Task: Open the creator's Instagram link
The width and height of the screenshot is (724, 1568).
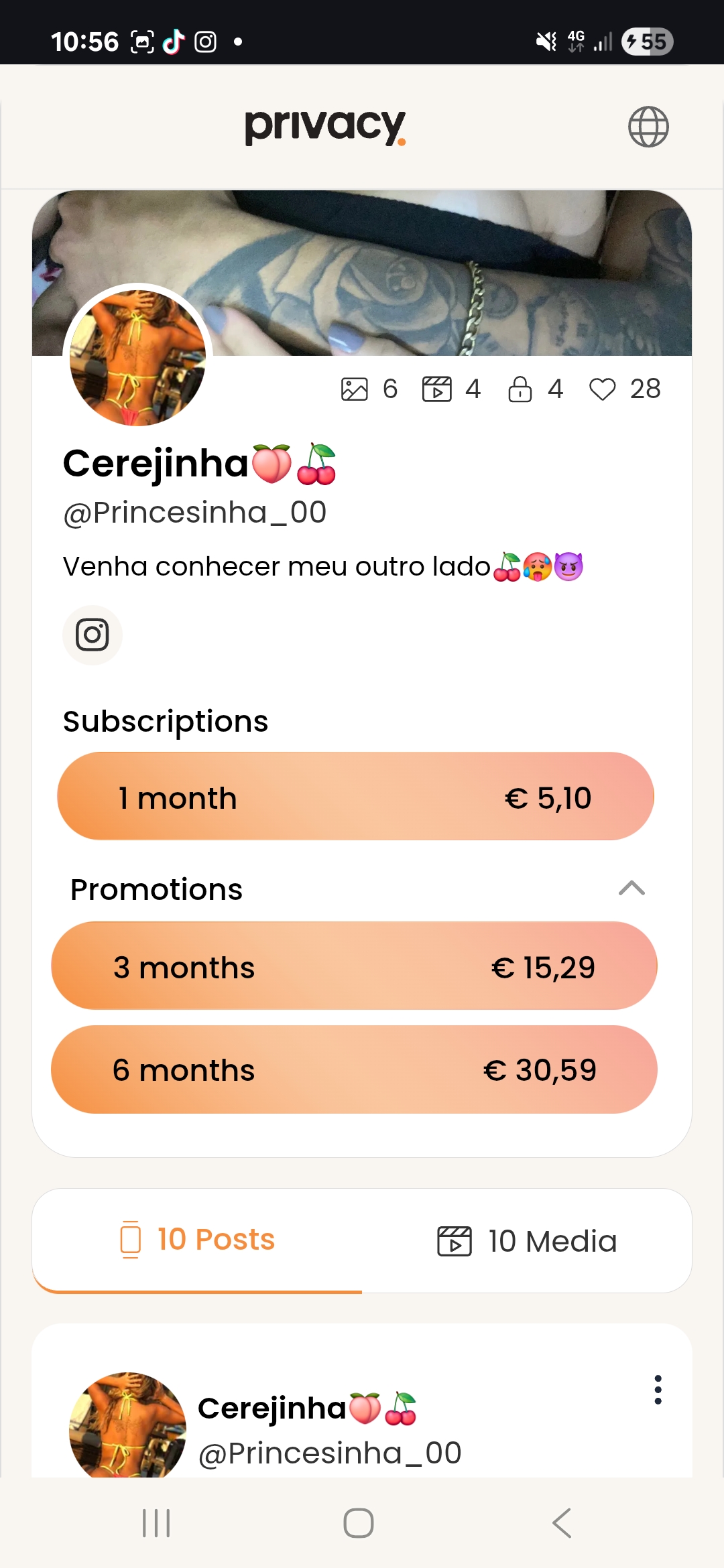Action: click(x=93, y=635)
